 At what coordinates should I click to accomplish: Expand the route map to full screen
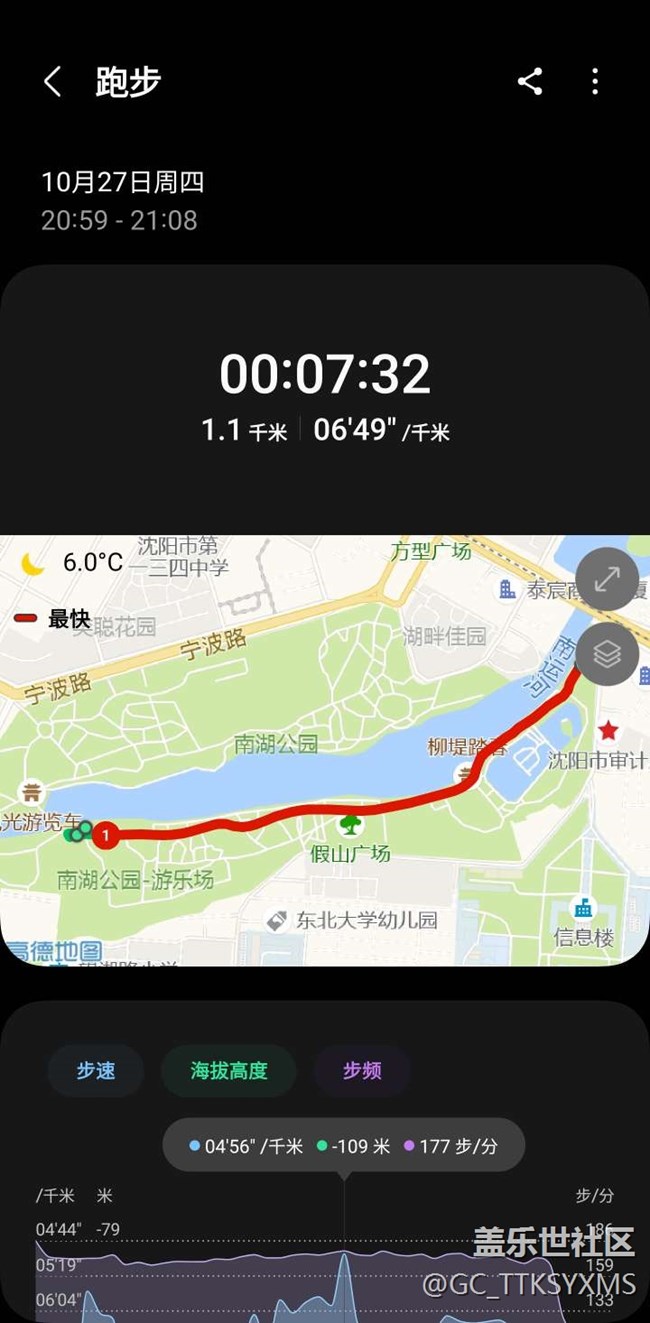coord(607,579)
